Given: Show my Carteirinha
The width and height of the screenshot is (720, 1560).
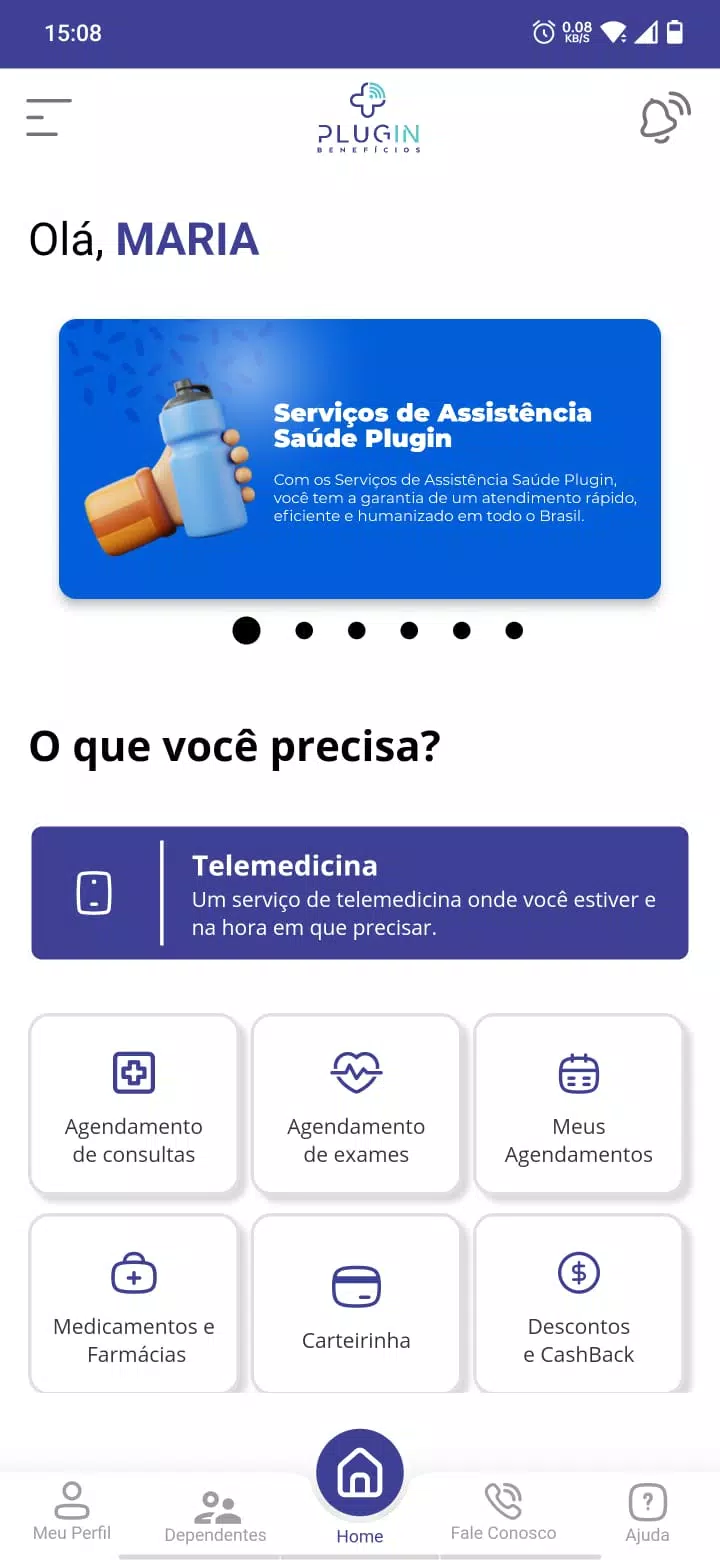Looking at the screenshot, I should [356, 1304].
